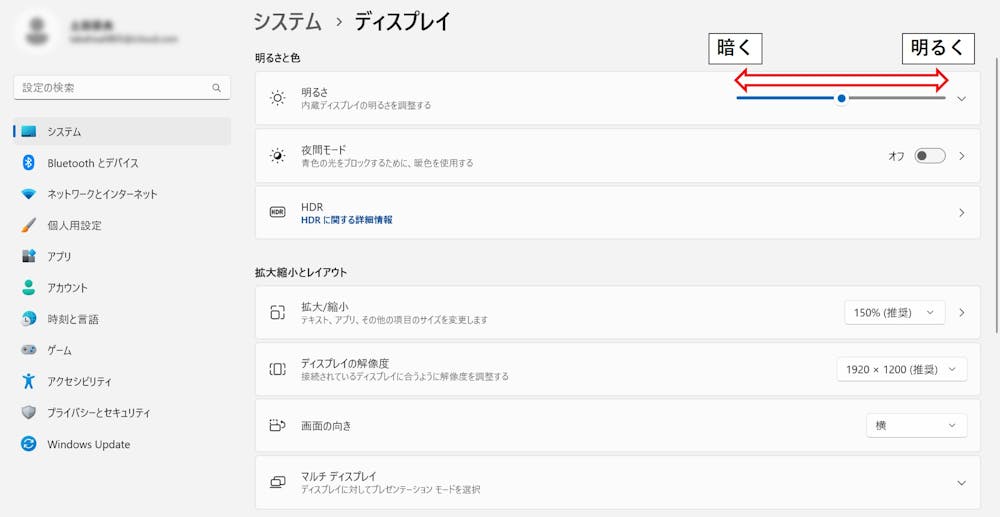
Task: Open ネットワークとインターネット settings
Action: 102,194
